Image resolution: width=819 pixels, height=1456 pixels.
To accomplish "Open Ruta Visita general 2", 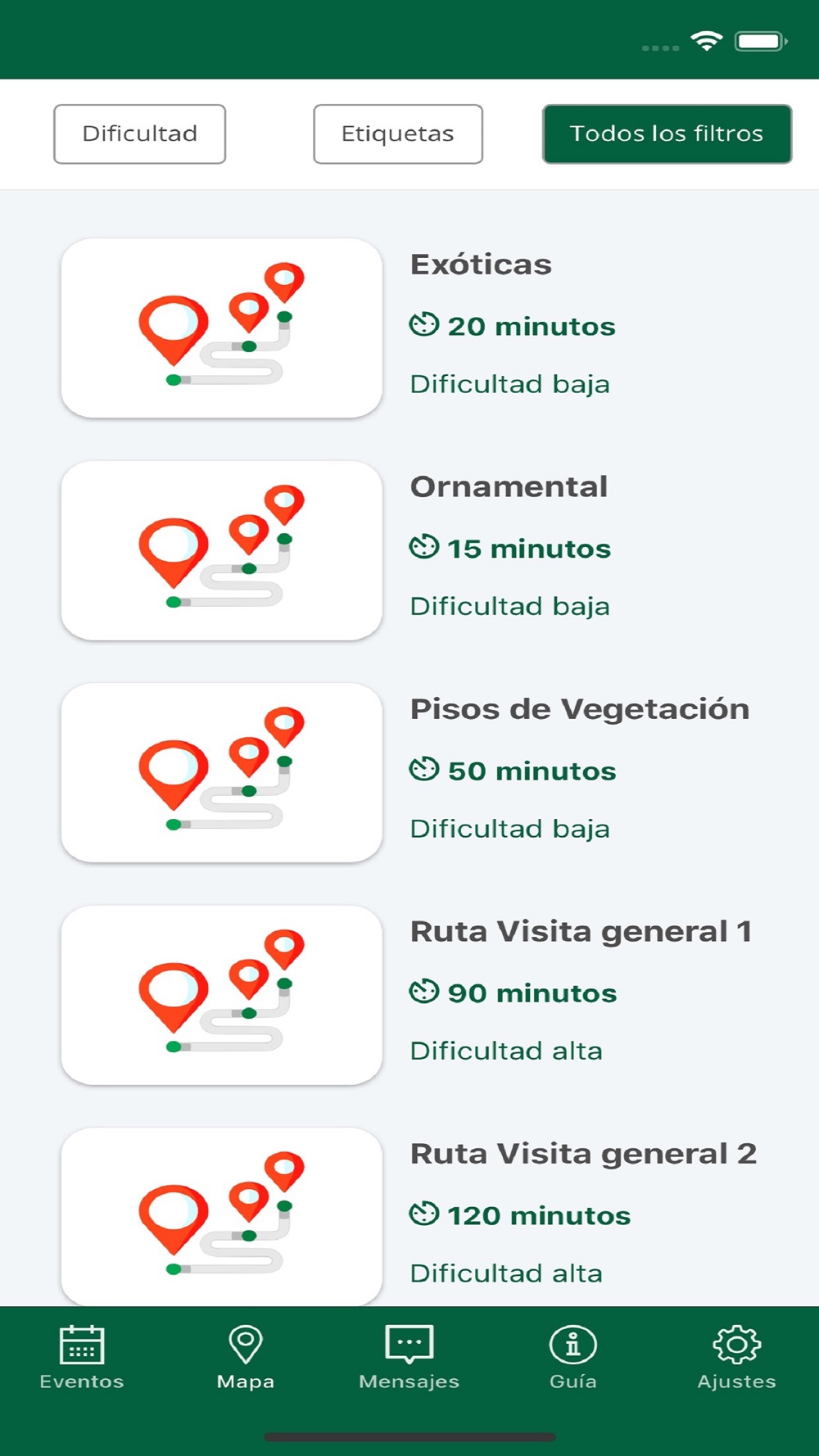I will (409, 1217).
